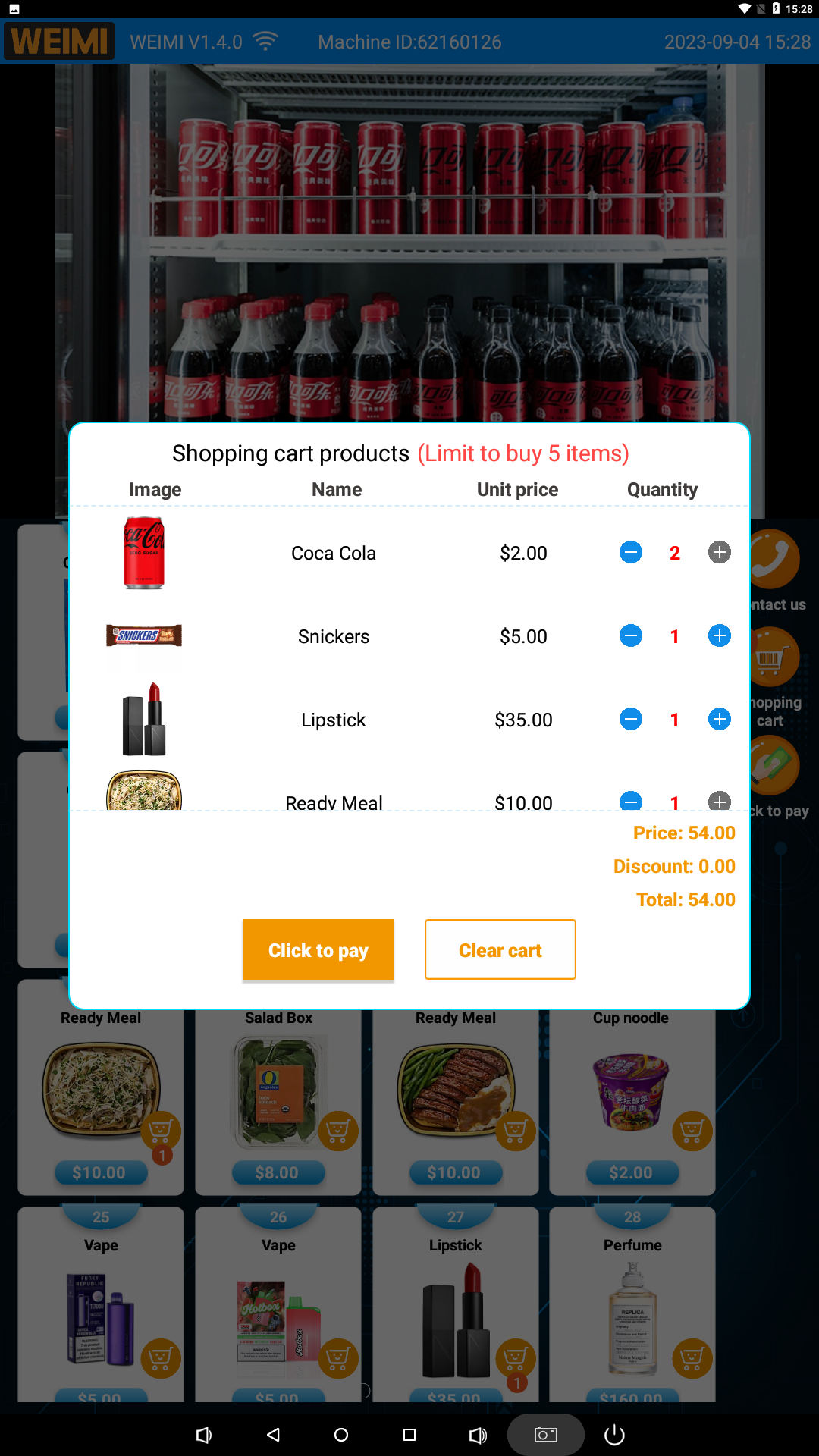Decrease Ready Meal quantity in cart

tap(630, 802)
